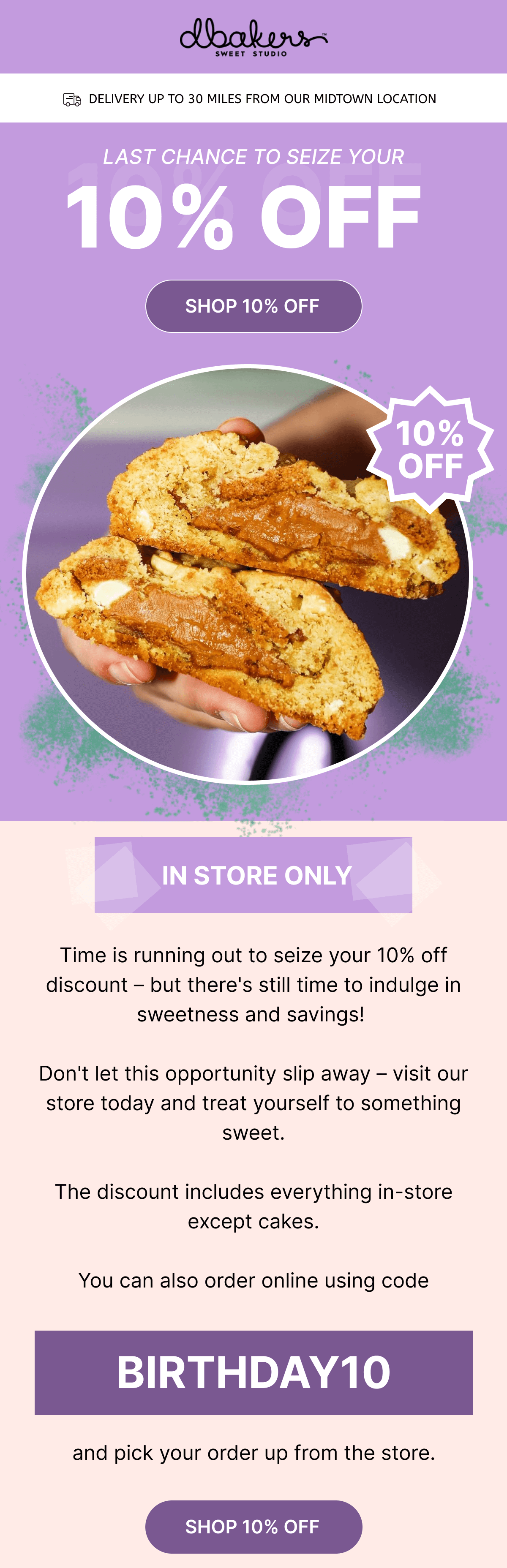Tap SHOP 10% OFF button below the pickup note
Viewport: 507px width, 1568px height.
[x=253, y=1526]
